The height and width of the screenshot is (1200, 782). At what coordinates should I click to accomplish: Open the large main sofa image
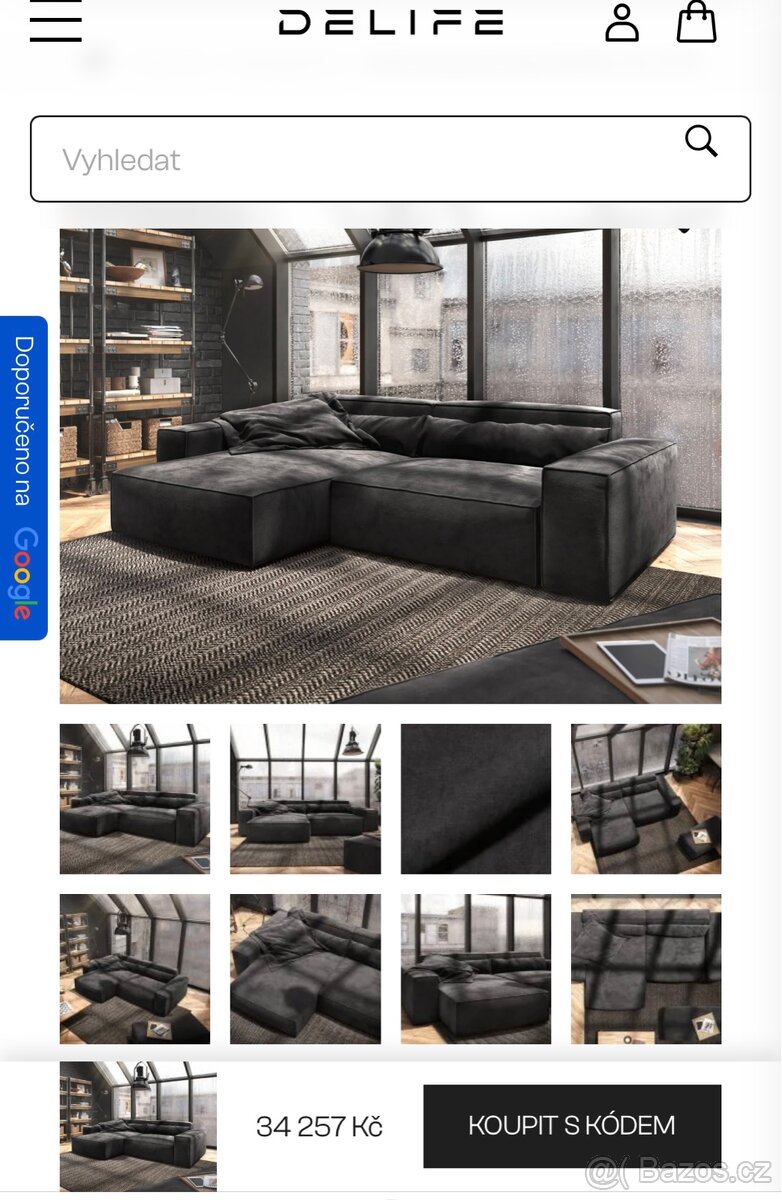coord(390,466)
